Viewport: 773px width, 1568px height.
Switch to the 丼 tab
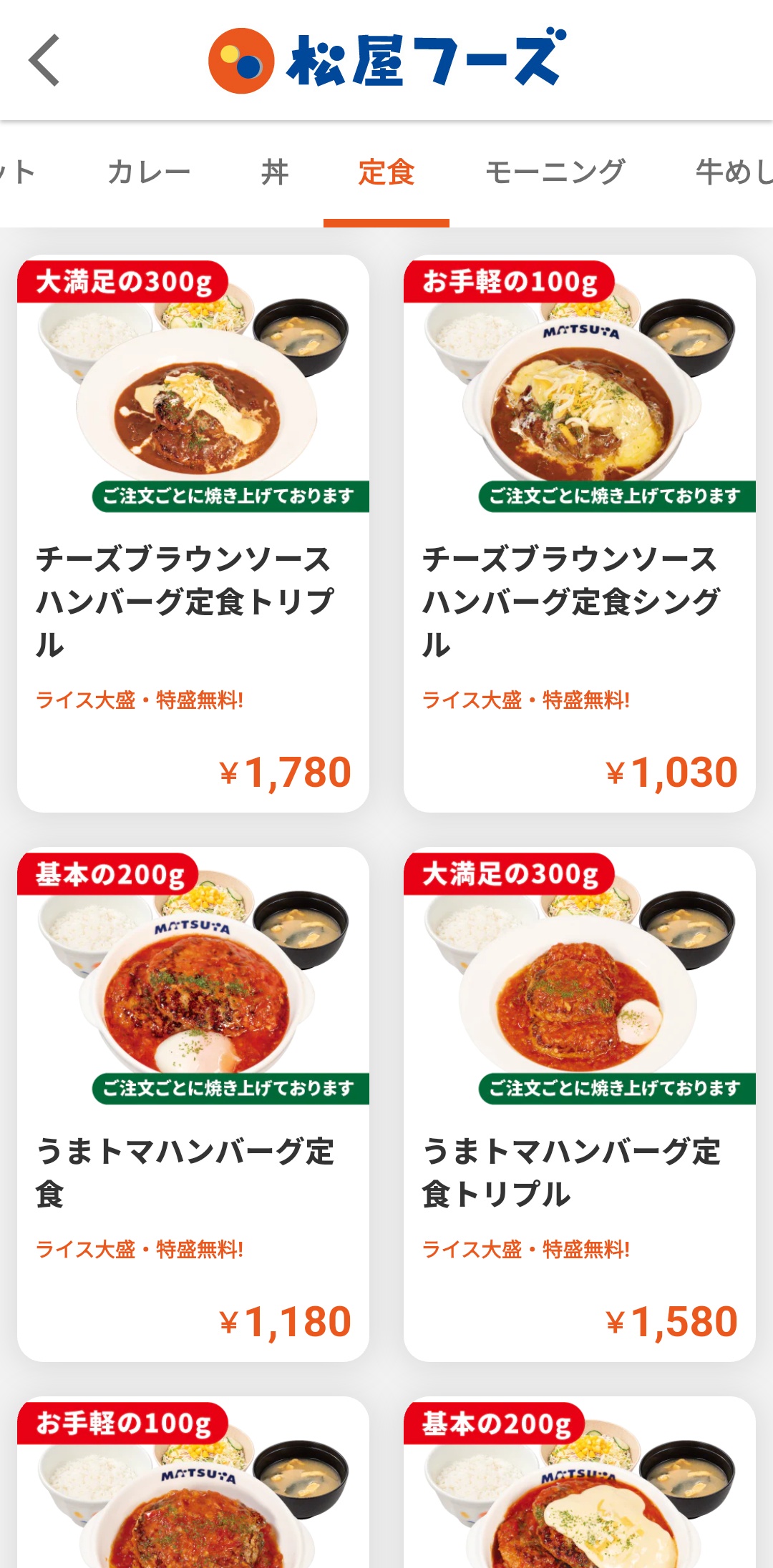(x=275, y=172)
